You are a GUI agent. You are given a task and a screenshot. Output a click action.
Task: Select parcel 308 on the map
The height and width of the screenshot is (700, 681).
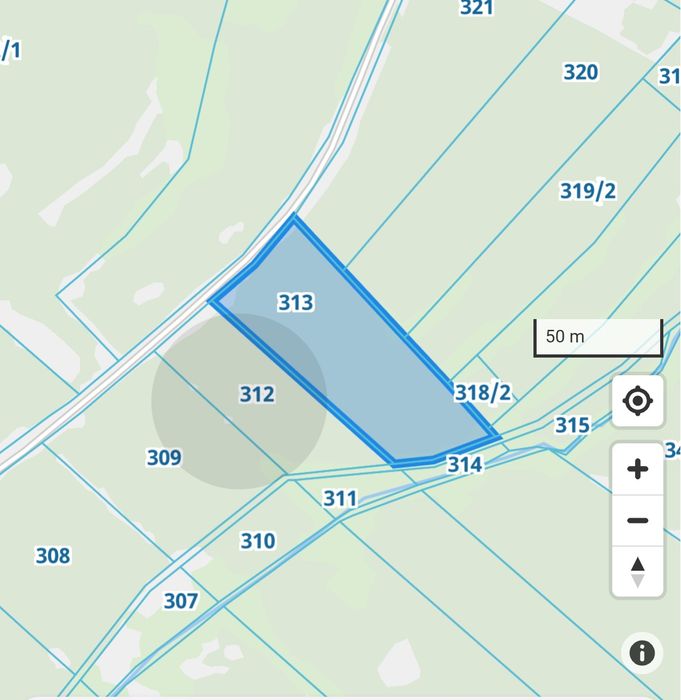tap(52, 555)
